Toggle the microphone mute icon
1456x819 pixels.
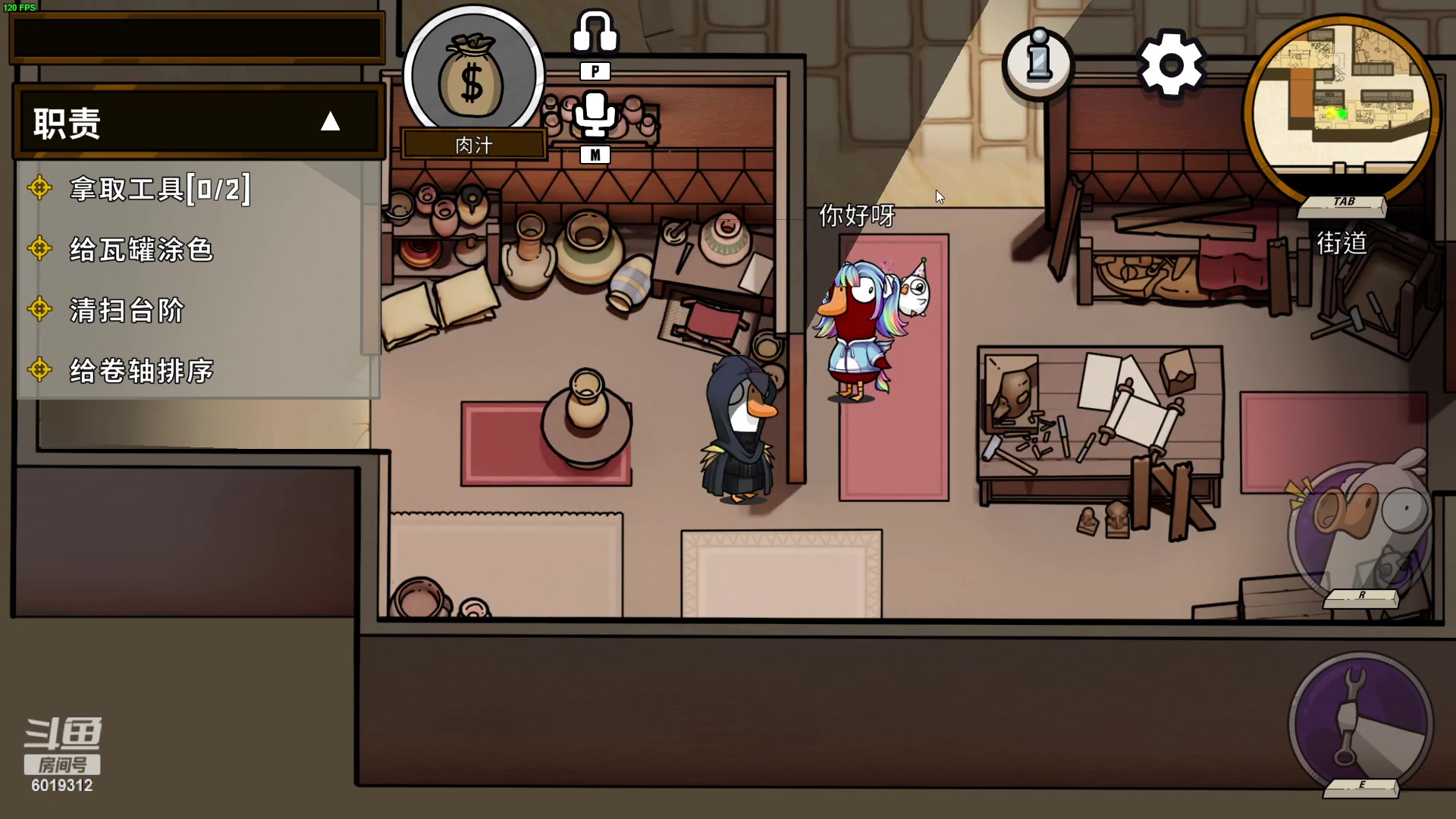[595, 115]
